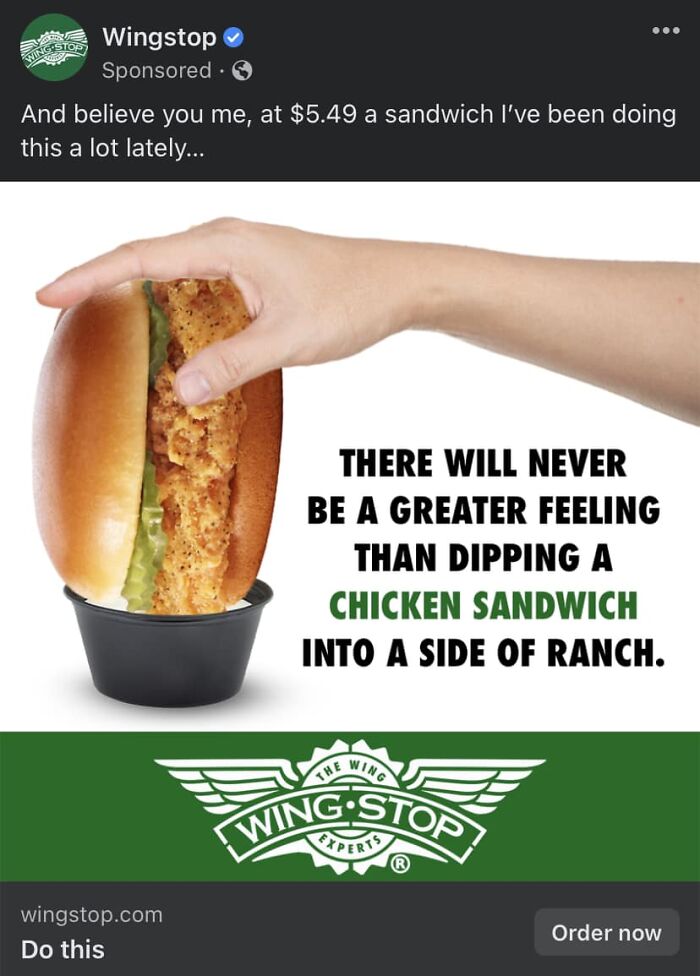Open the three-dot post options menu
Viewport: 700px width, 976px height.
tap(665, 29)
